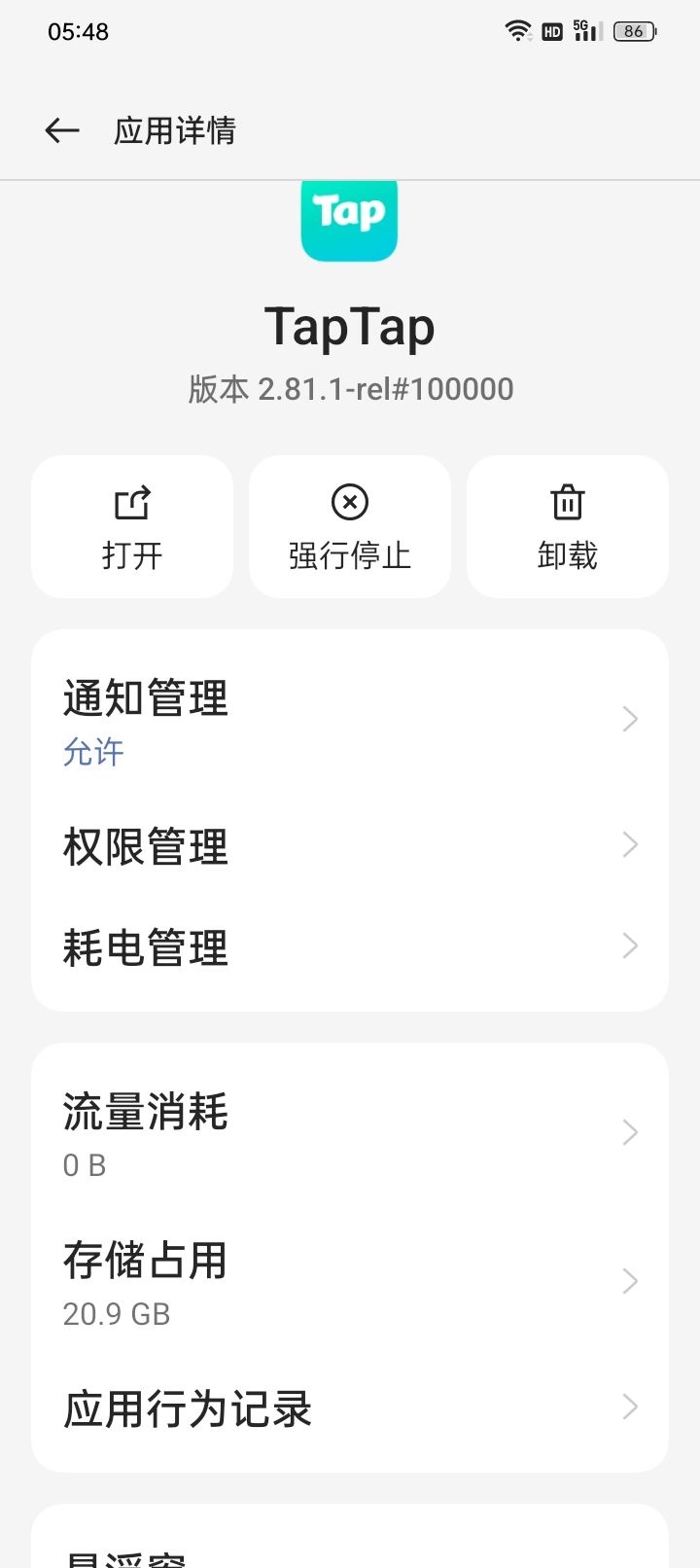Tap the HD icon in status bar
Image resolution: width=700 pixels, height=1568 pixels.
coord(550,31)
